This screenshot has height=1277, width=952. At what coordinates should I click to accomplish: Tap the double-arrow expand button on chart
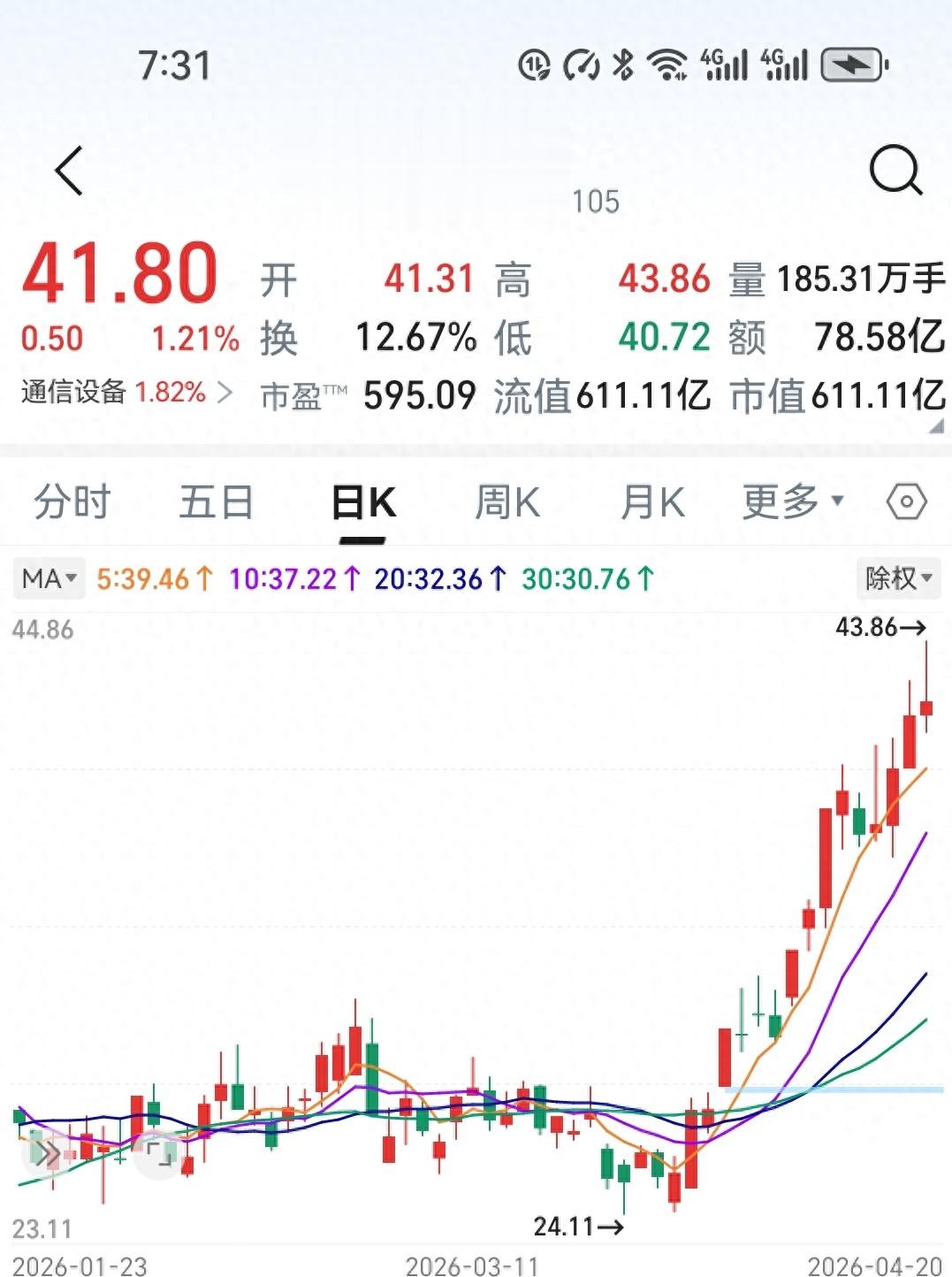[47, 1153]
